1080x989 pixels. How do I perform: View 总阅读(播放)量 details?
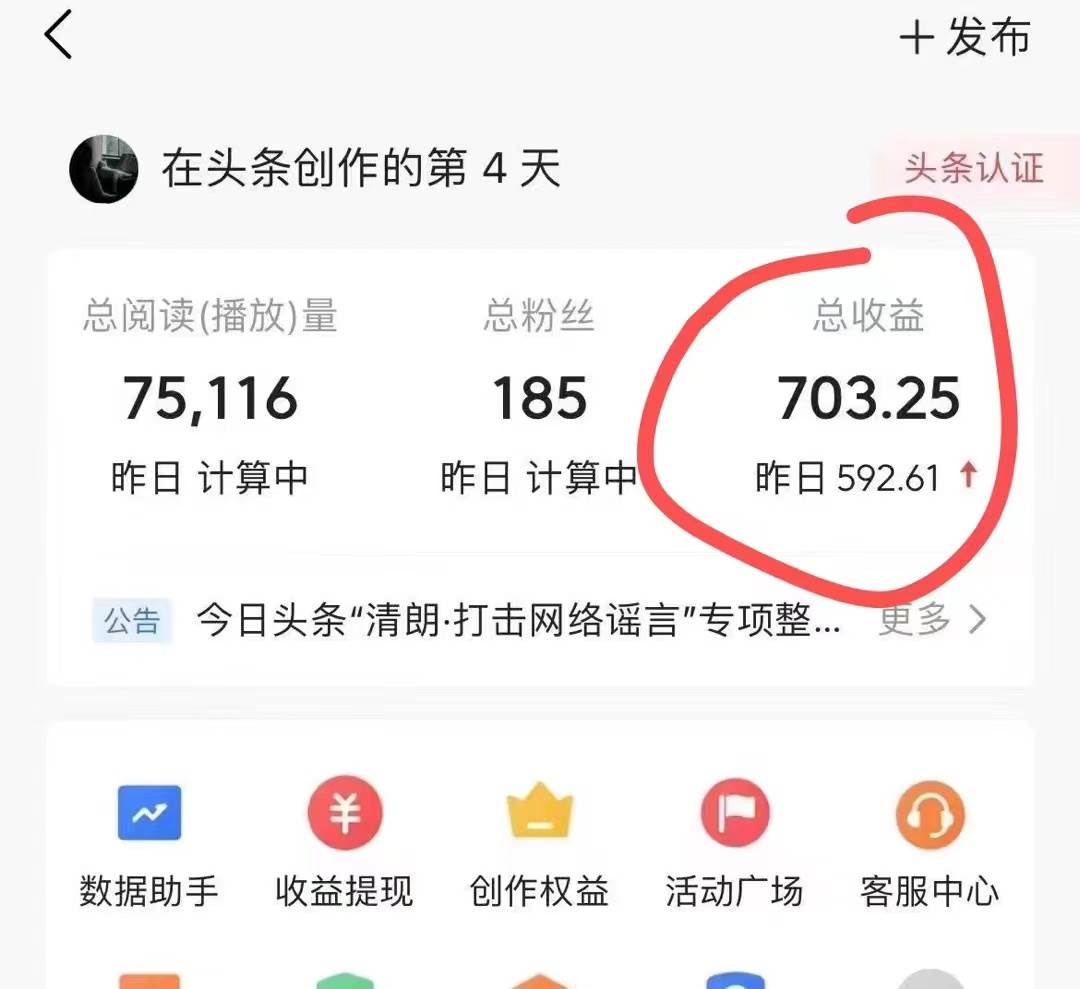click(210, 398)
